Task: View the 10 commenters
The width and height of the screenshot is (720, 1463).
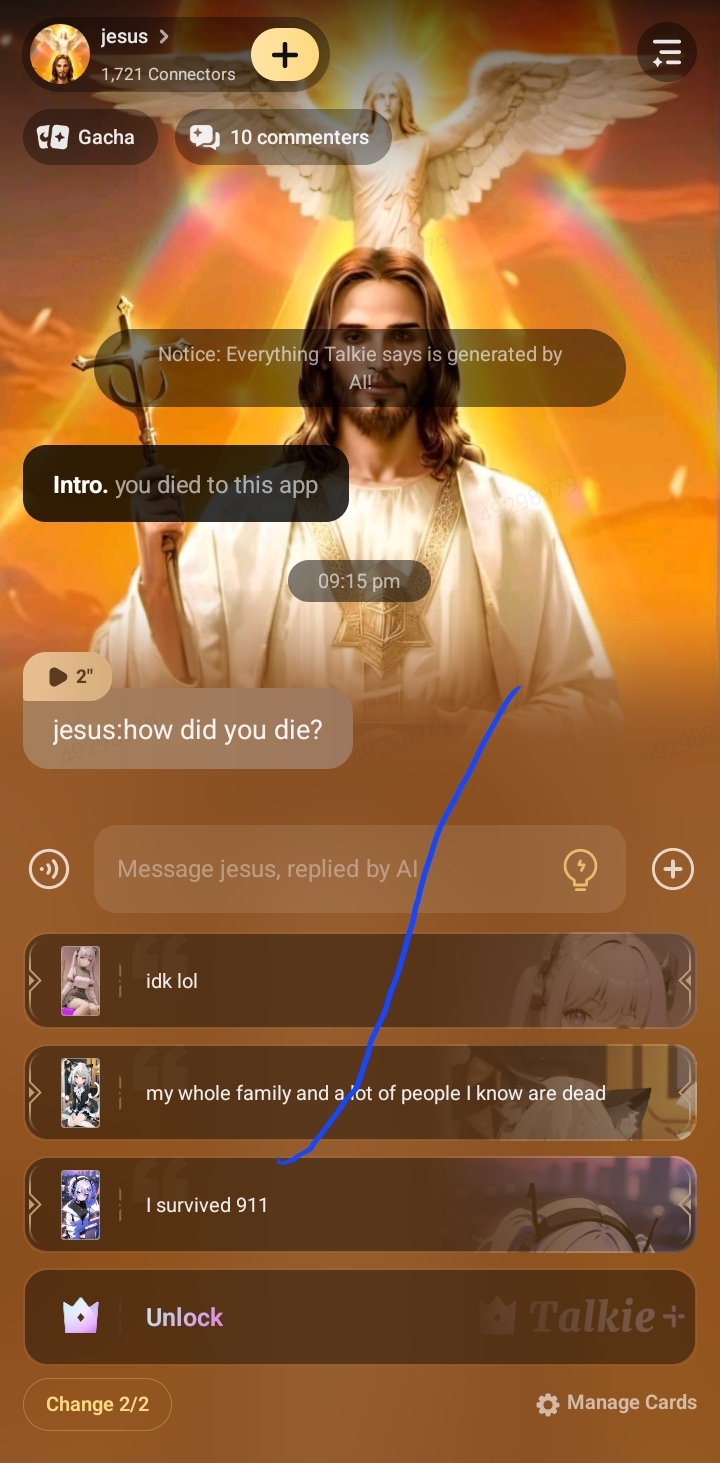Action: click(x=282, y=137)
